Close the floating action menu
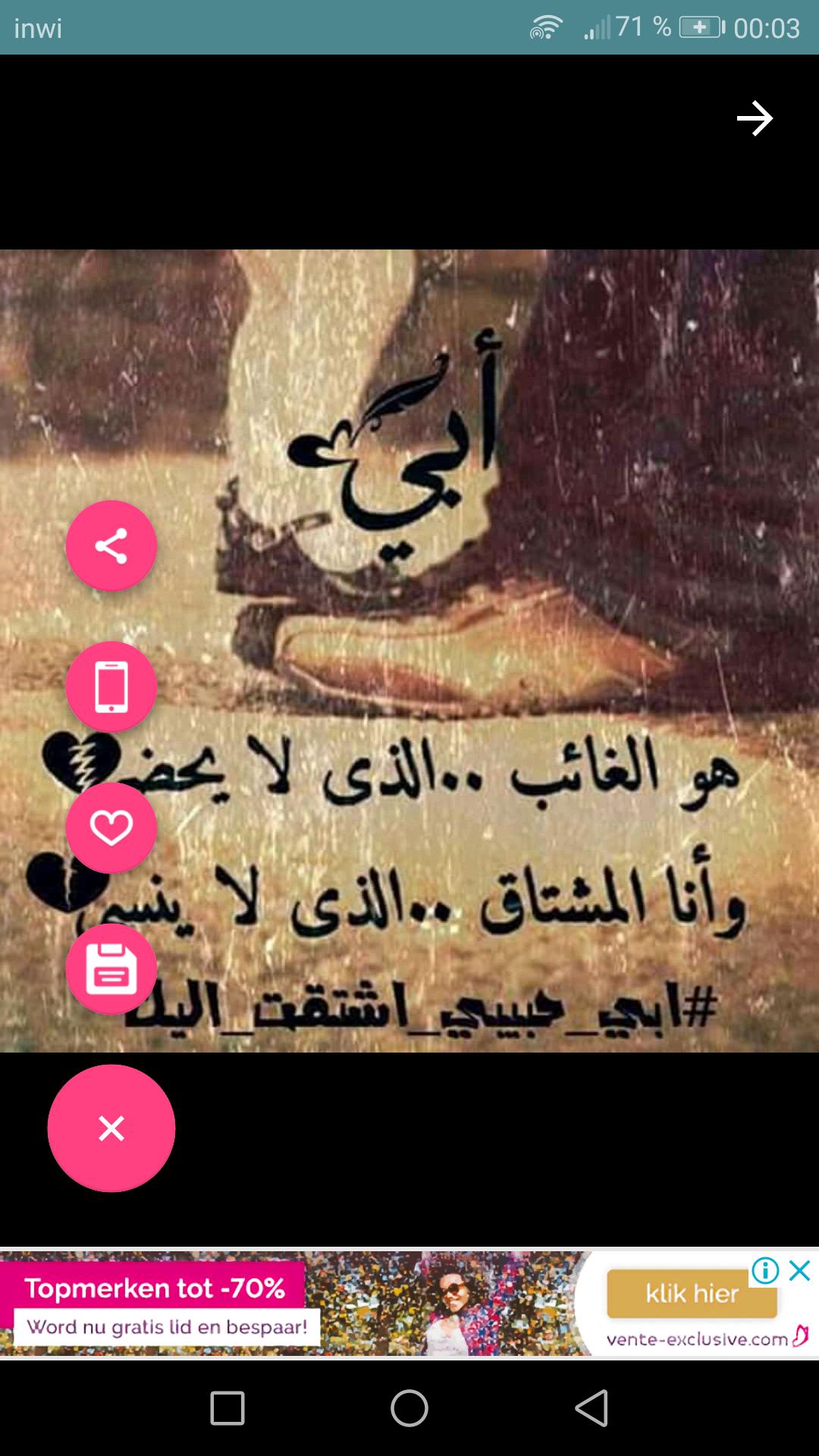819x1456 pixels. click(x=111, y=1128)
